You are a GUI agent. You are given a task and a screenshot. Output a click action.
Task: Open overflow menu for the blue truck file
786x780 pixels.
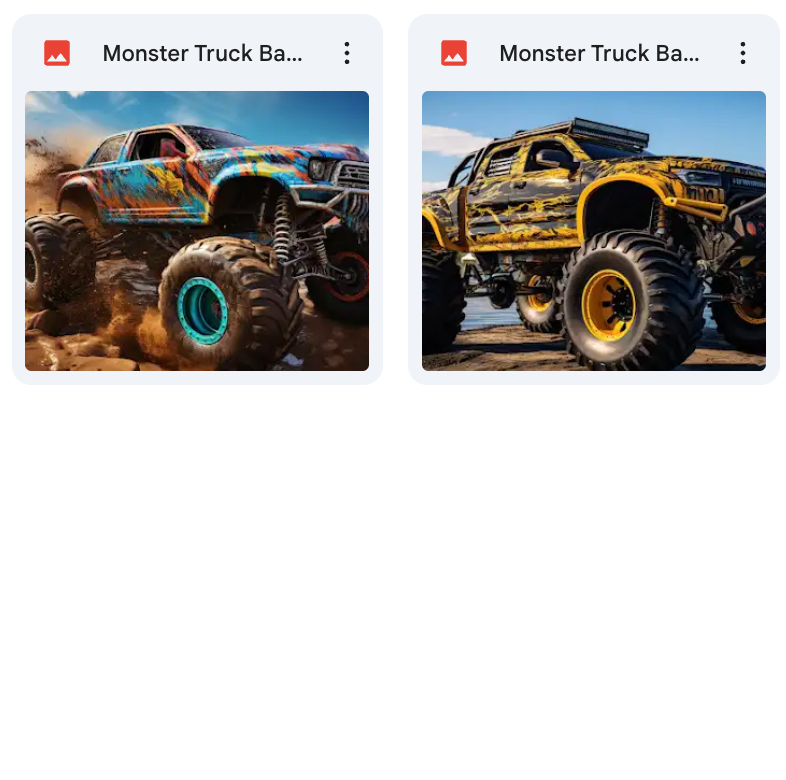[346, 53]
